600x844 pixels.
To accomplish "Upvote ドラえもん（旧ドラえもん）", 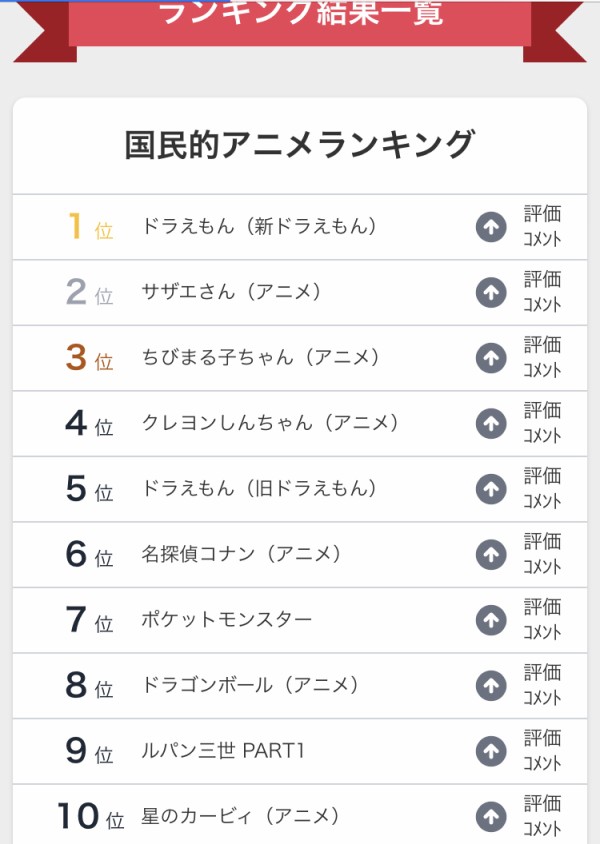I will [x=490, y=489].
